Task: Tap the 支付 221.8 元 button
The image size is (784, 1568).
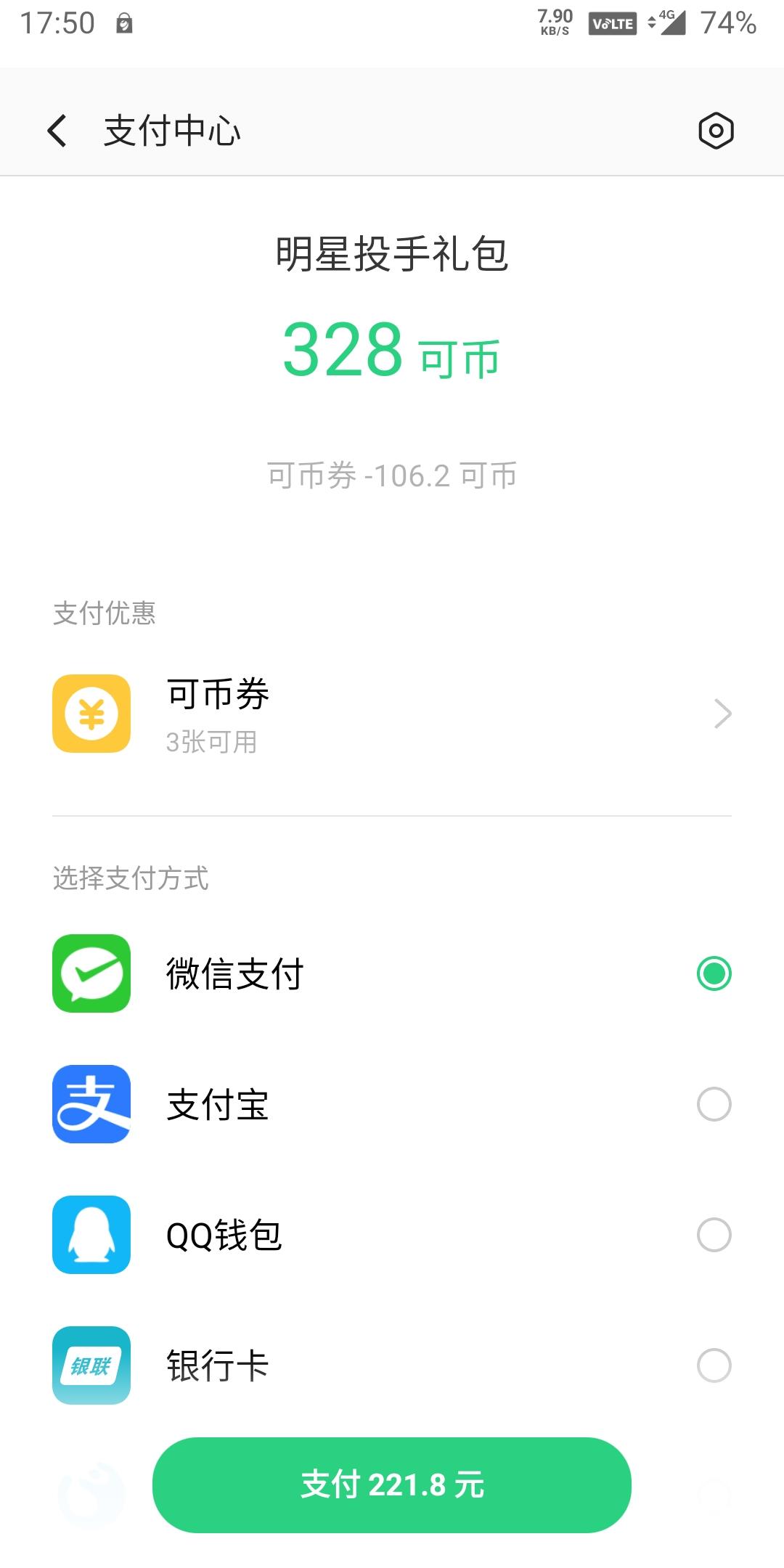Action: point(392,1485)
